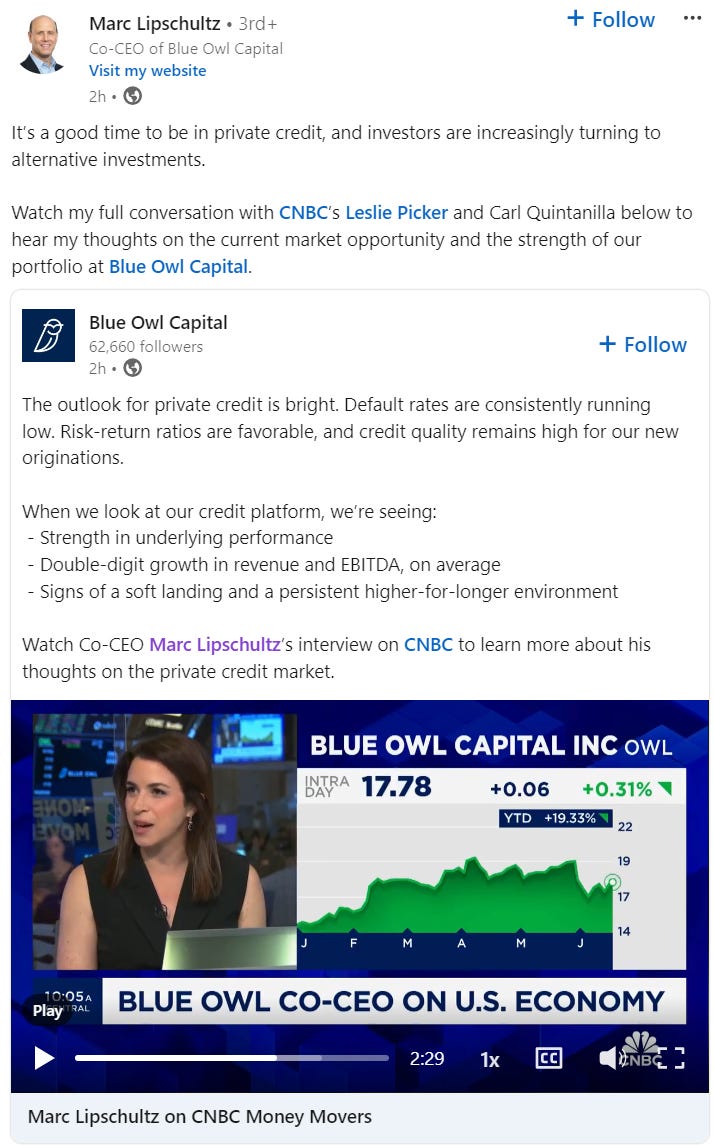Viewport: 714px width, 1145px height.
Task: Seek along the video progress bar
Action: coord(231,1058)
